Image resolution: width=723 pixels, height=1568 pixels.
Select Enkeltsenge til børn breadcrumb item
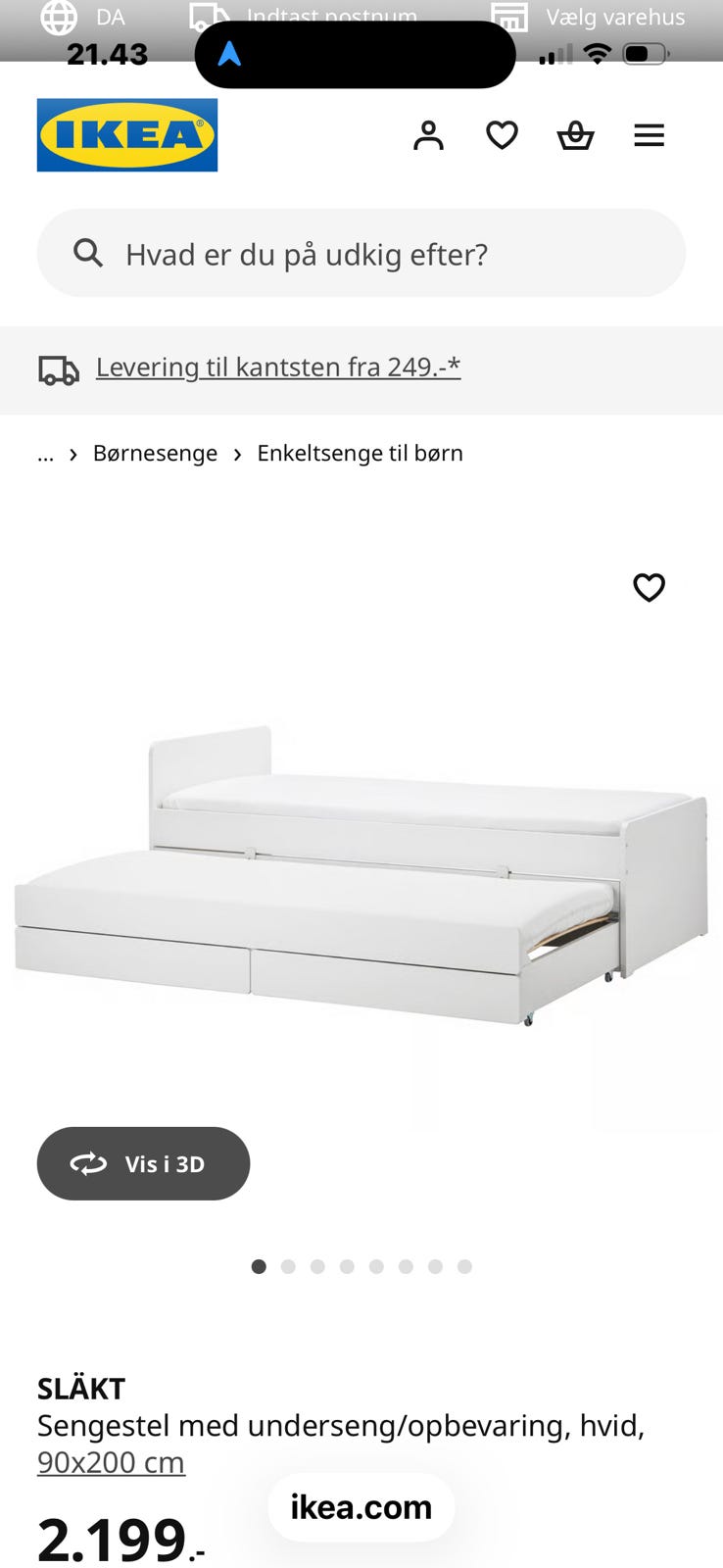click(360, 453)
